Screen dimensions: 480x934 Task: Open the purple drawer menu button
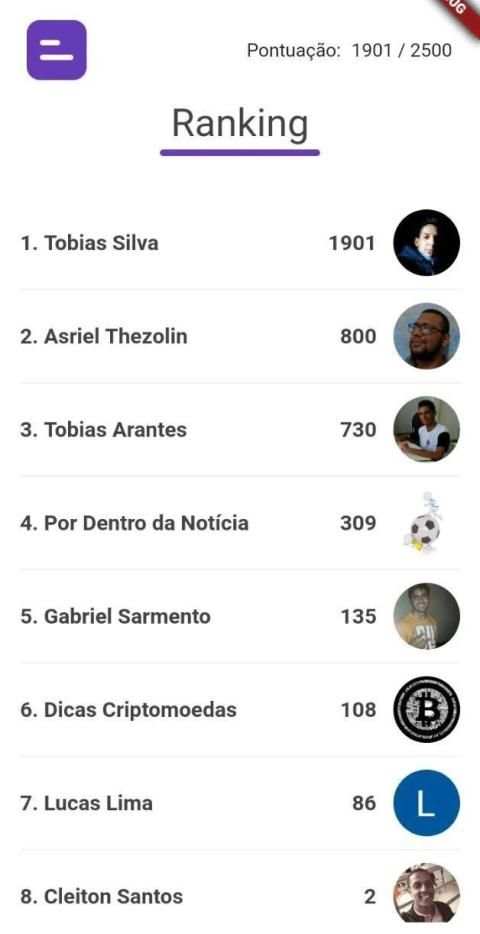[x=57, y=50]
